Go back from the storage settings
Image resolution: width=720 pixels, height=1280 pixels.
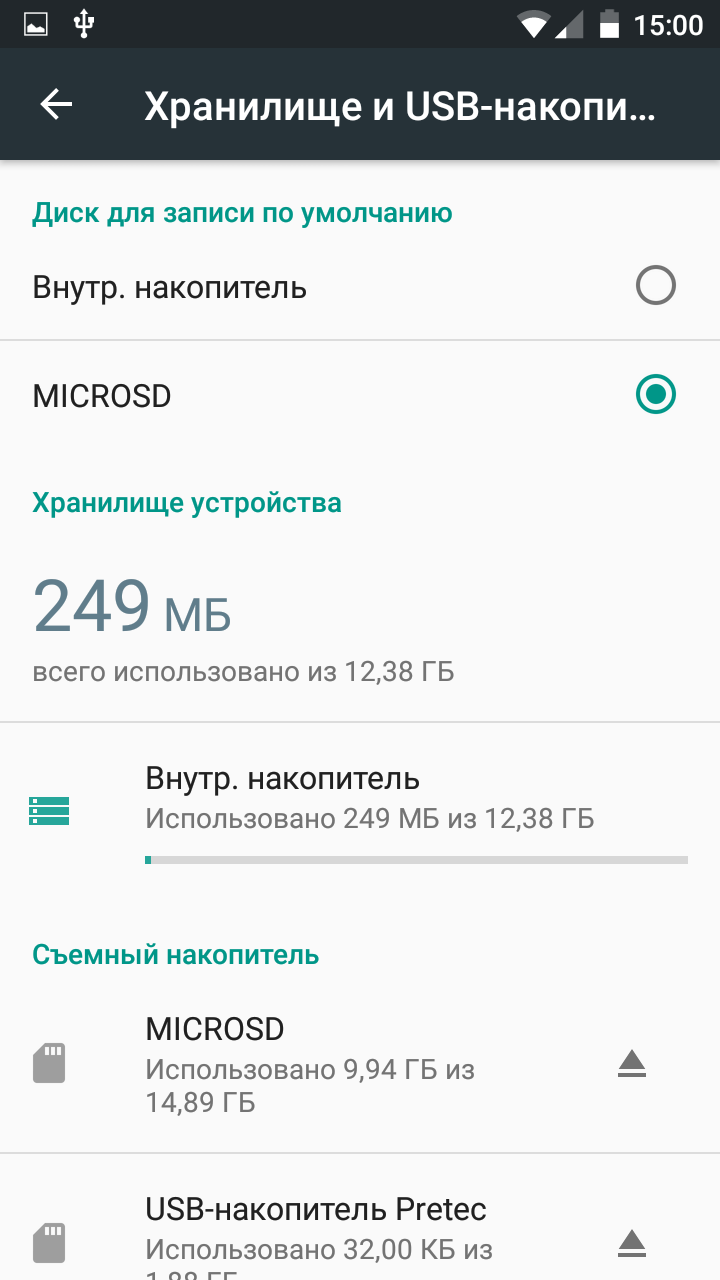[x=56, y=105]
